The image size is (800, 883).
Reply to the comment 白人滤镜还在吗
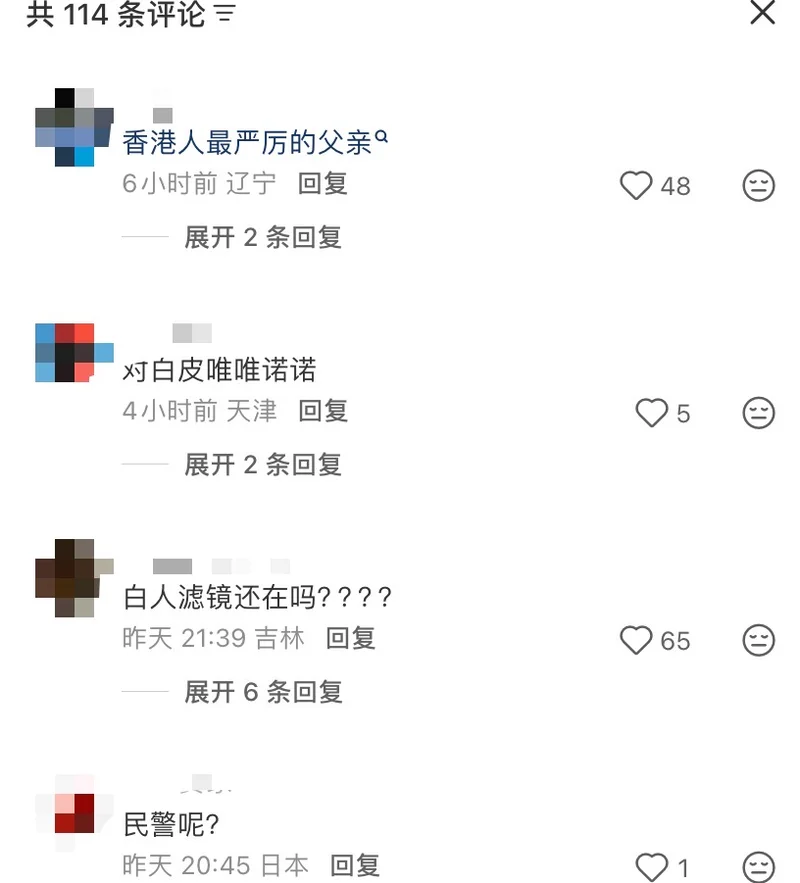pyautogui.click(x=350, y=637)
